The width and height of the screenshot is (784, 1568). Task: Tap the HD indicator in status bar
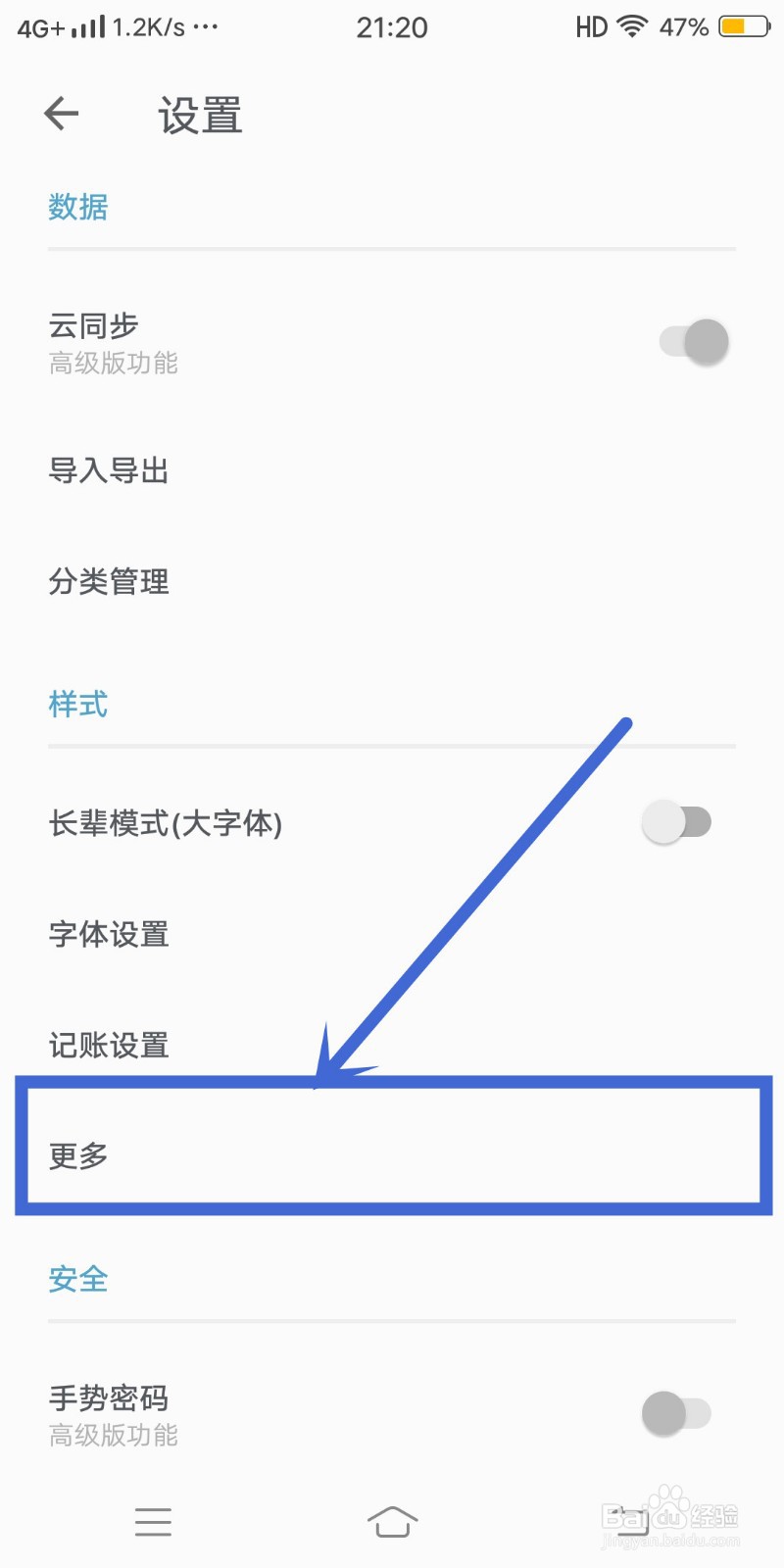(x=592, y=26)
